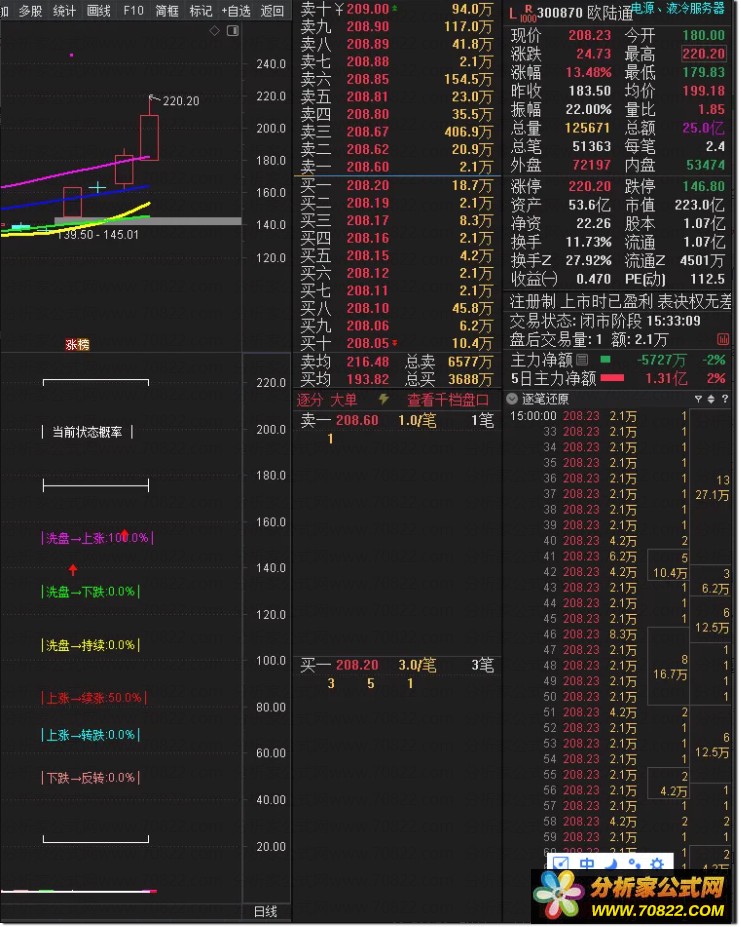The width and height of the screenshot is (741, 927).
Task: Open 查看千档盘口 order book link
Action: (447, 399)
